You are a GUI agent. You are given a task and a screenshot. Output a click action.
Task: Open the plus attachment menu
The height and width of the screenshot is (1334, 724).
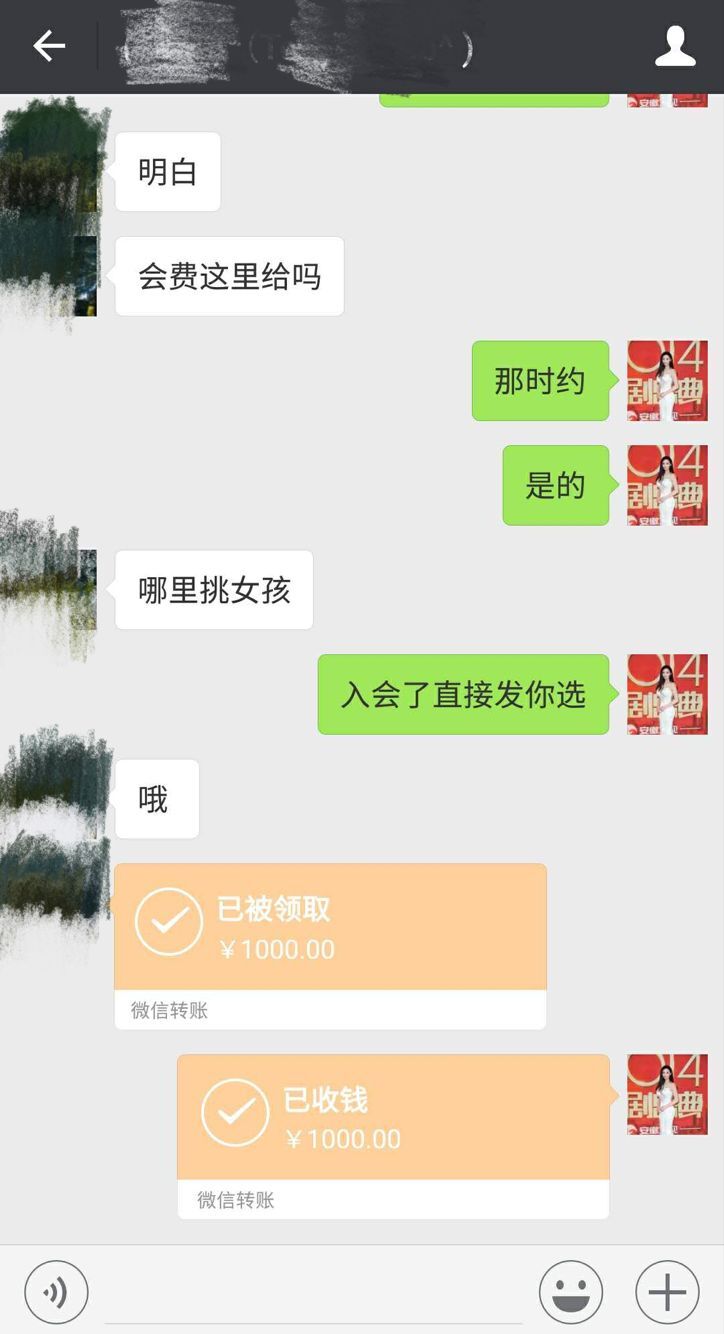pos(667,1292)
